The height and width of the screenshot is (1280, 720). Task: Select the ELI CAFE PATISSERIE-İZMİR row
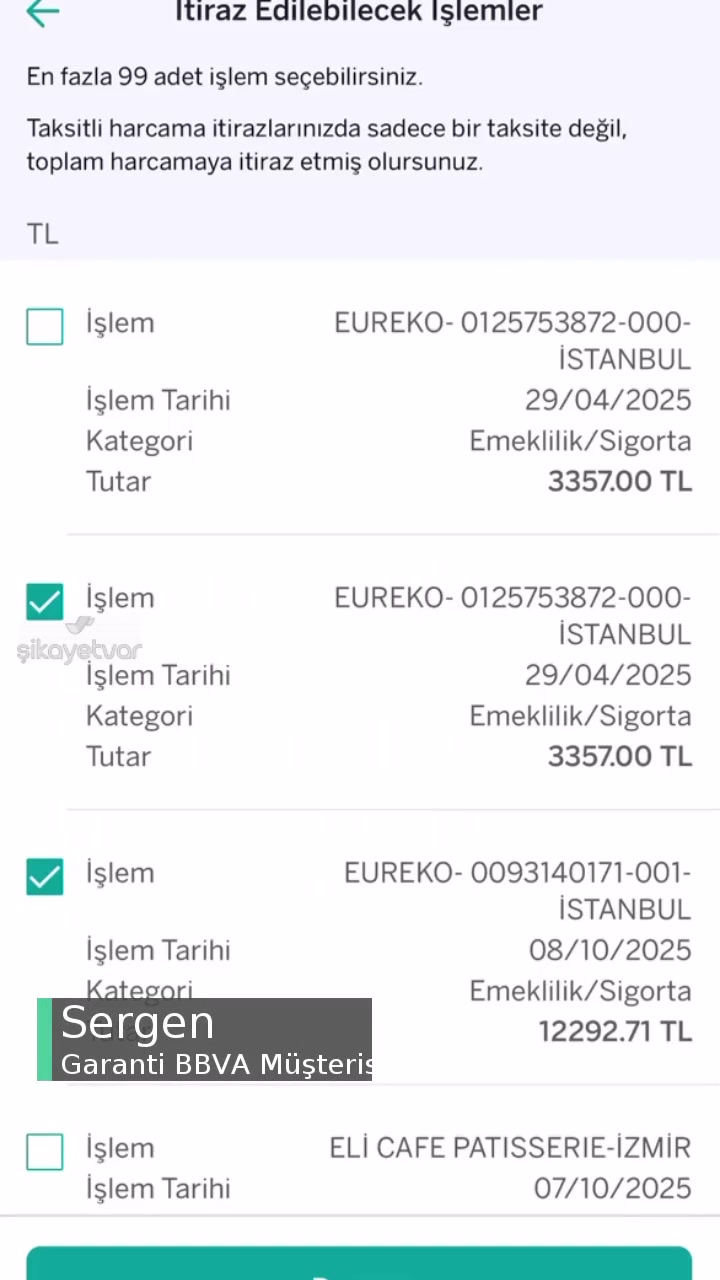[x=510, y=1148]
